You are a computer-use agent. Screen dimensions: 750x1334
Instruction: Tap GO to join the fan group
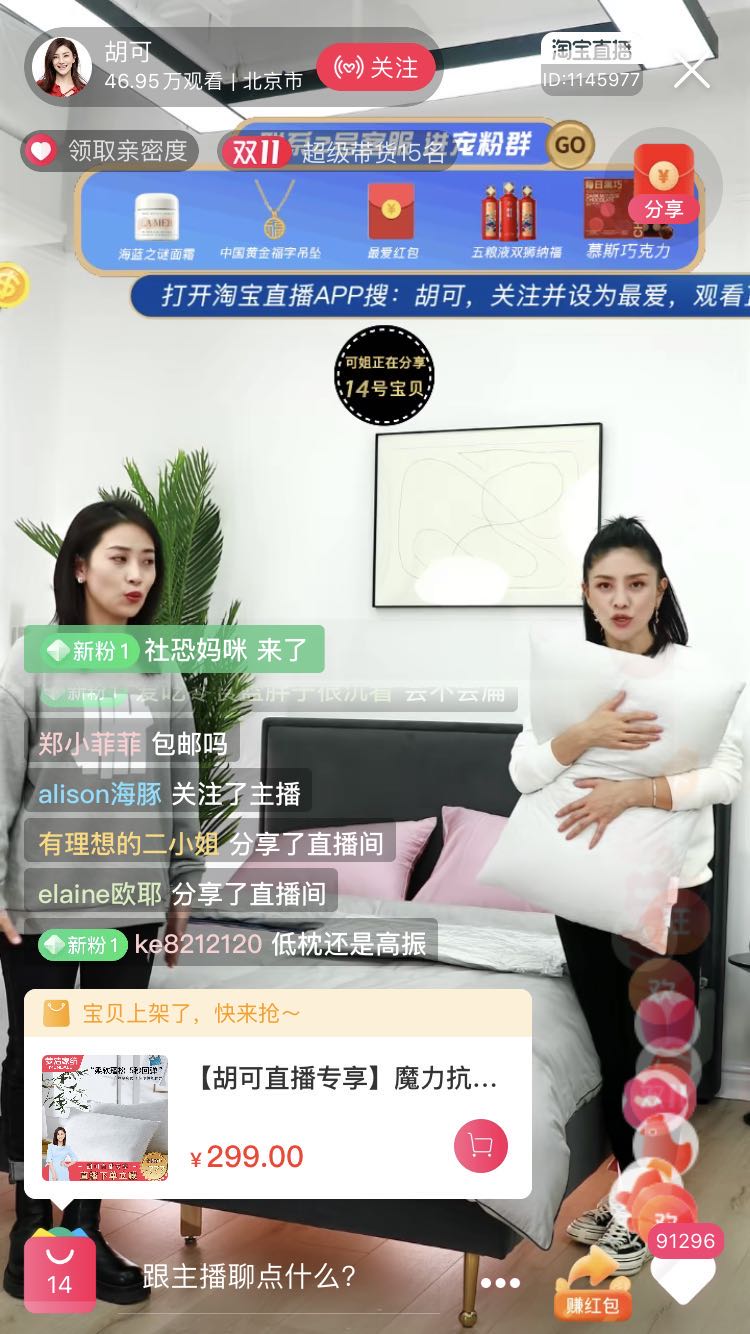click(570, 145)
